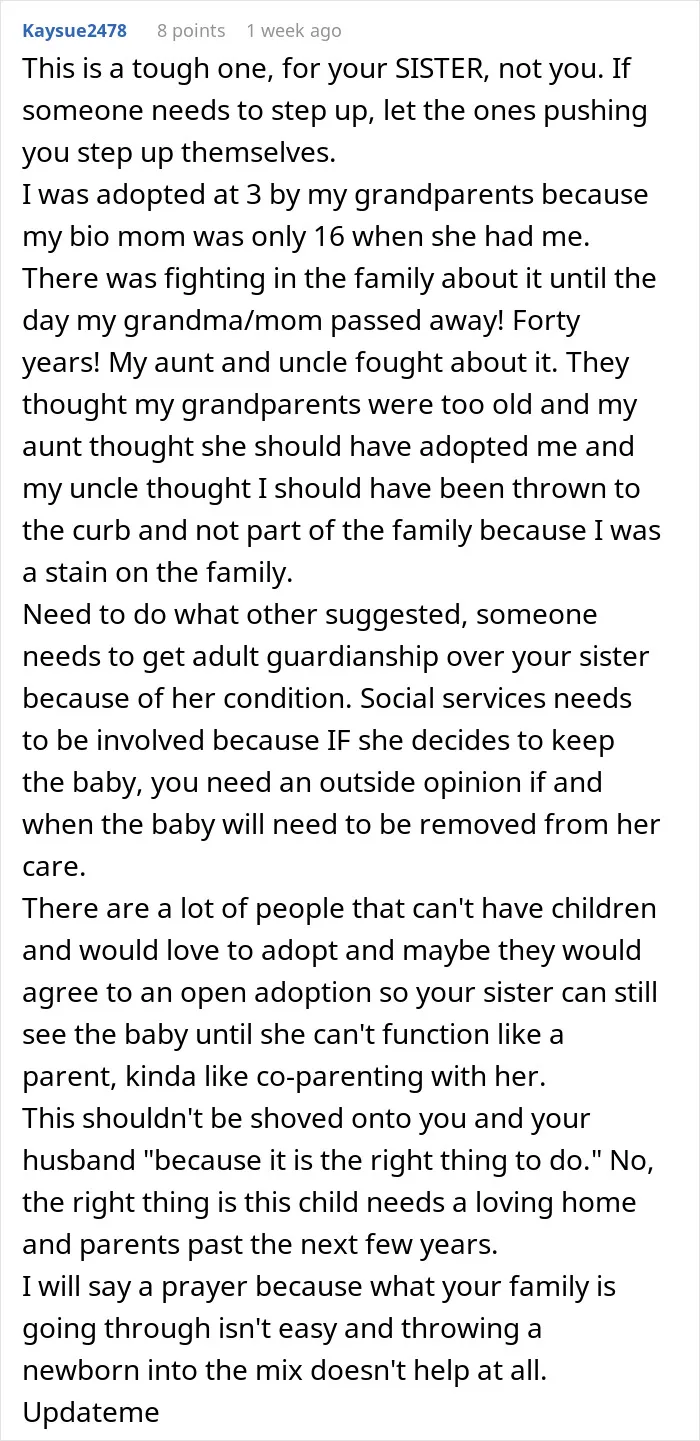Open Kaysue2478's user profile

pos(74,30)
